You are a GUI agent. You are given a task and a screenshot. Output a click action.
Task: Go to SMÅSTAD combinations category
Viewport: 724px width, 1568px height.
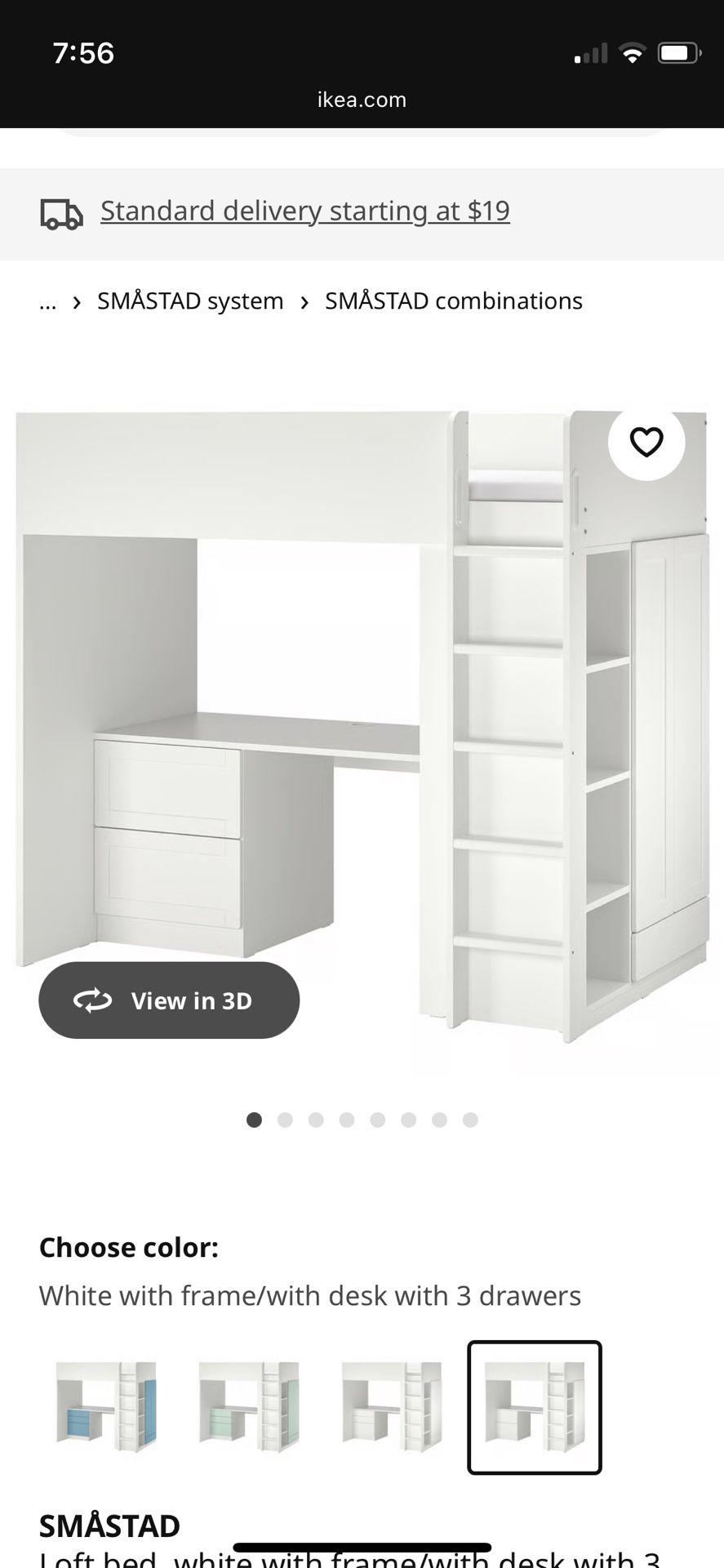pyautogui.click(x=453, y=301)
